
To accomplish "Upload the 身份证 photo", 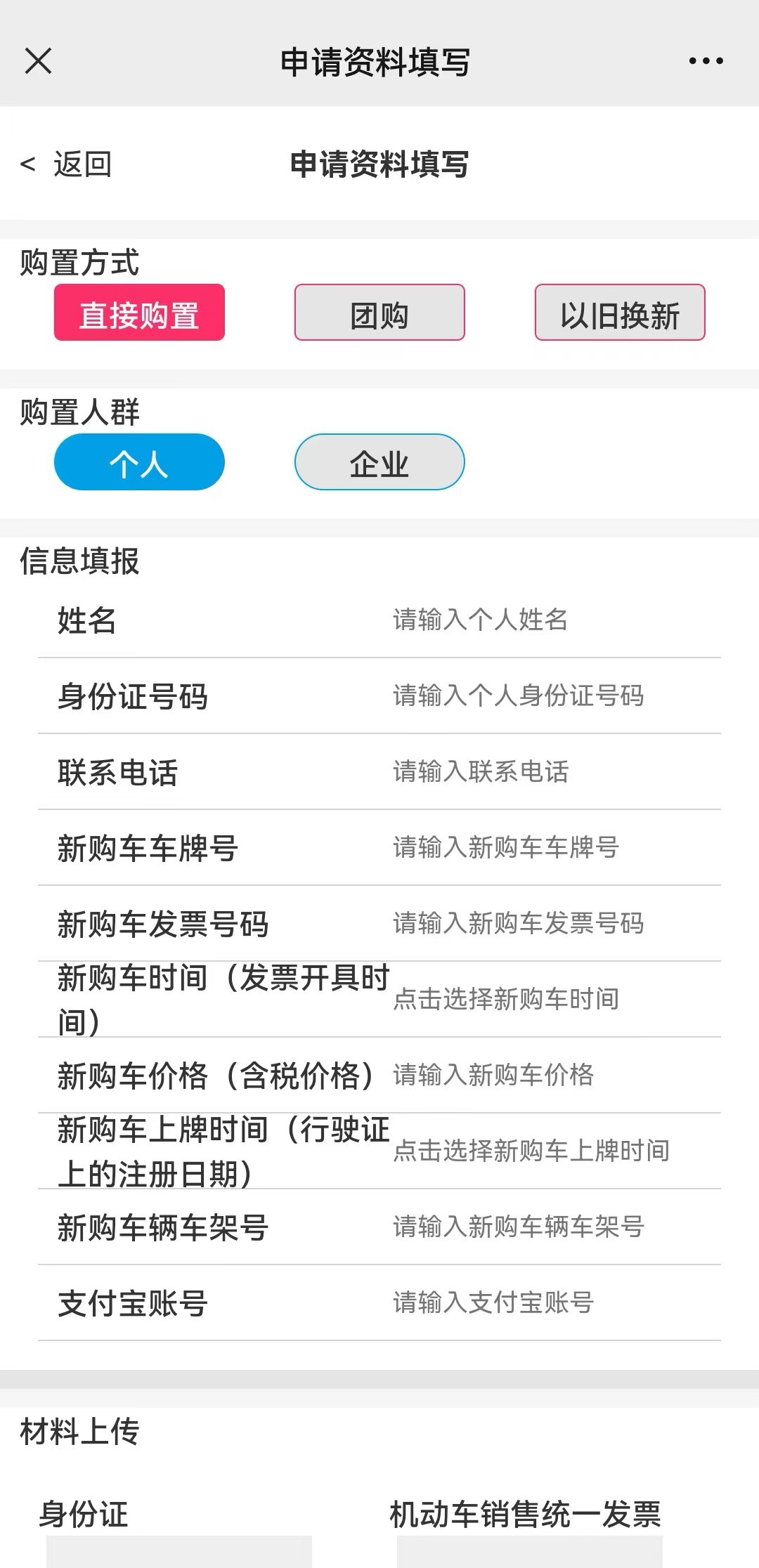I will pos(179,1551).
